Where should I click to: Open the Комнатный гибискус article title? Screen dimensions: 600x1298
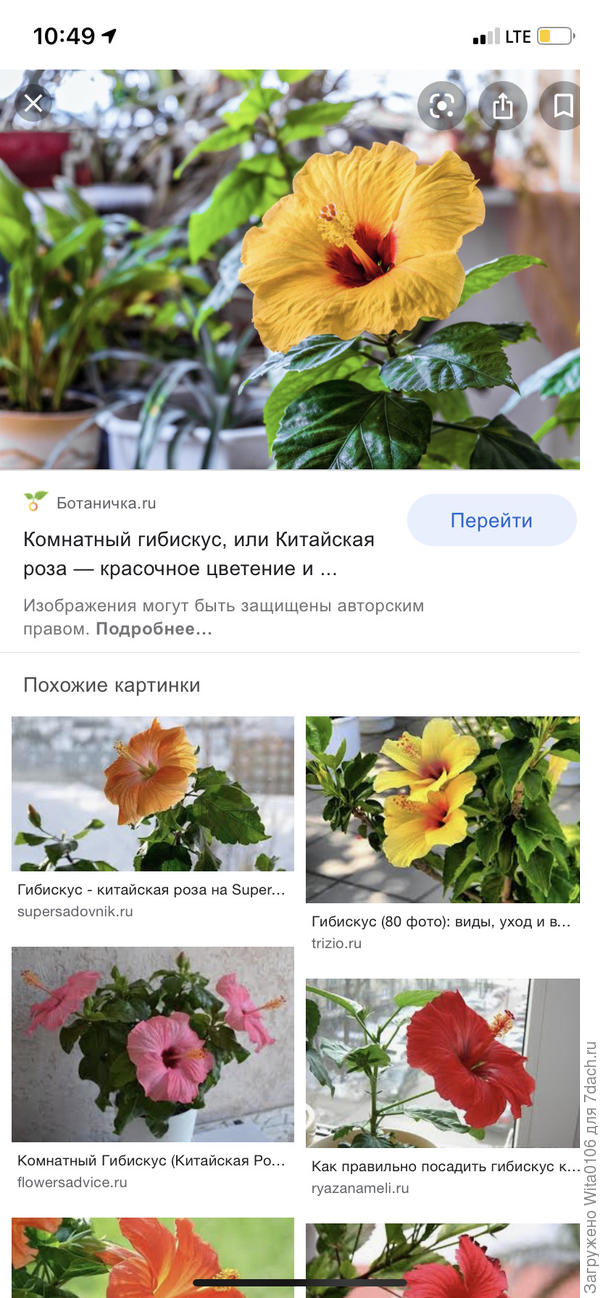coord(198,554)
